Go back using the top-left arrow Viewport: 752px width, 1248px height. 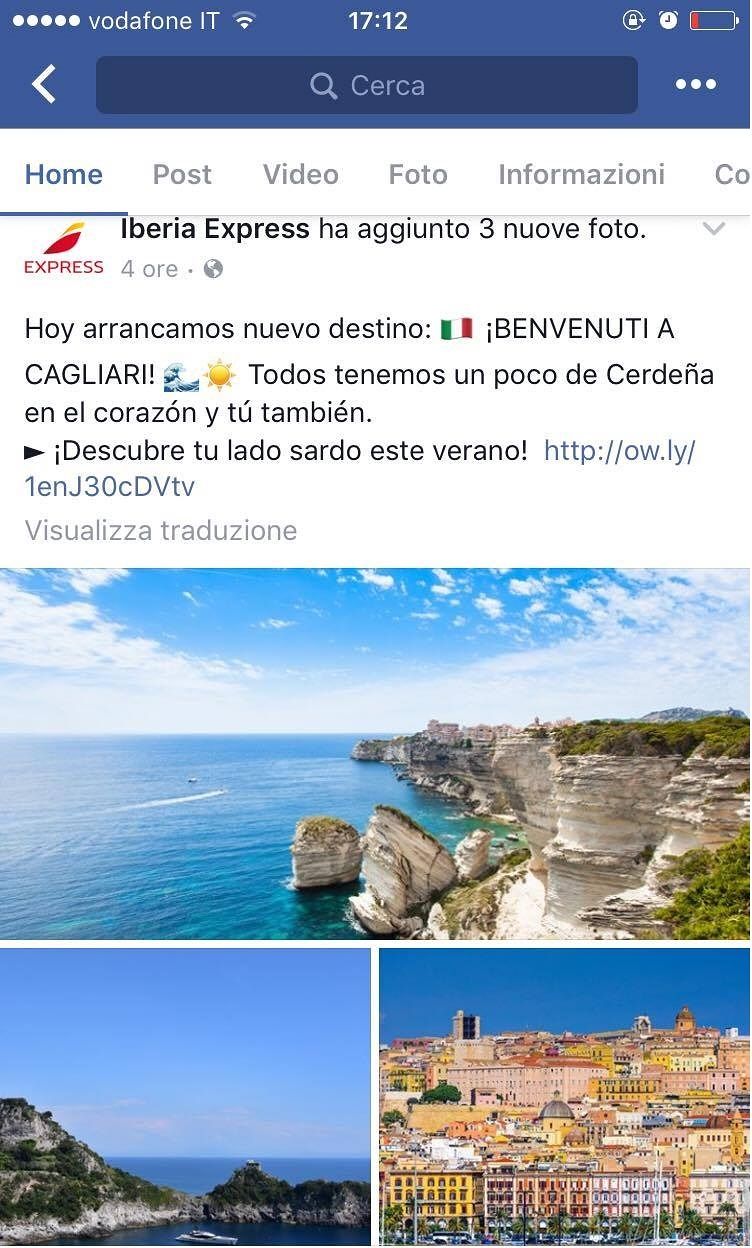44,85
